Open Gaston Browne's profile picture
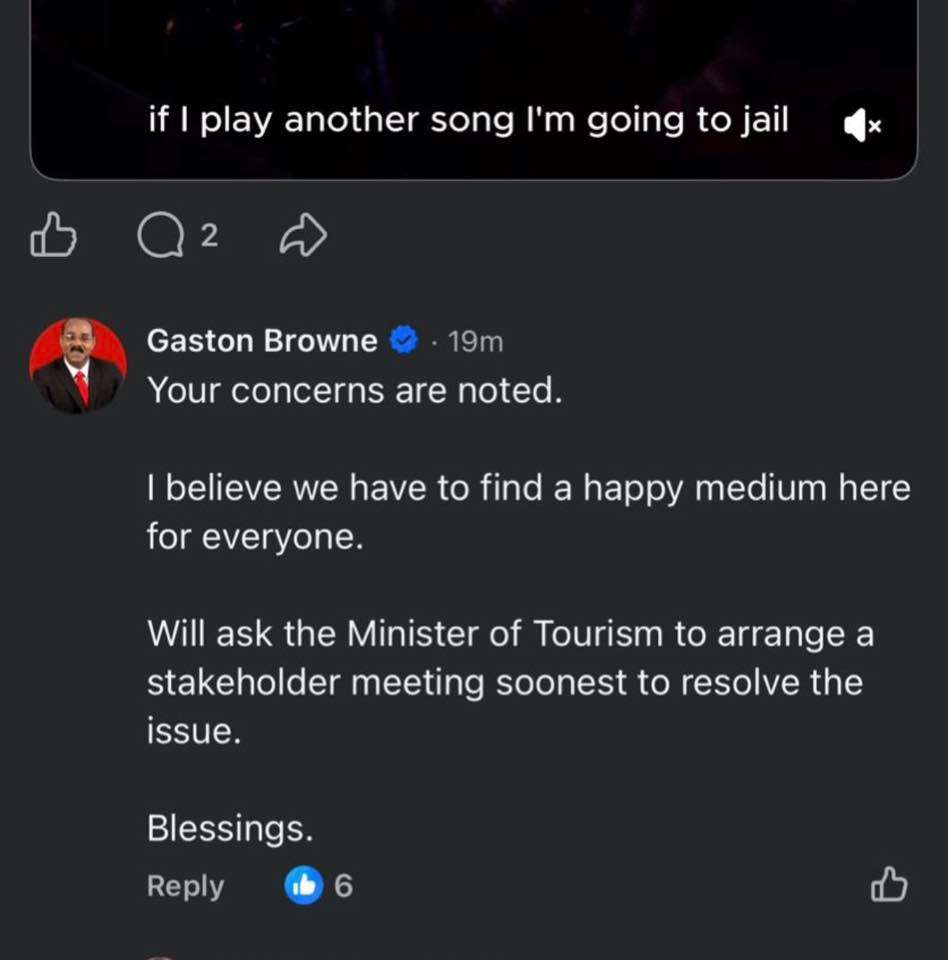Image resolution: width=948 pixels, height=960 pixels. point(78,366)
